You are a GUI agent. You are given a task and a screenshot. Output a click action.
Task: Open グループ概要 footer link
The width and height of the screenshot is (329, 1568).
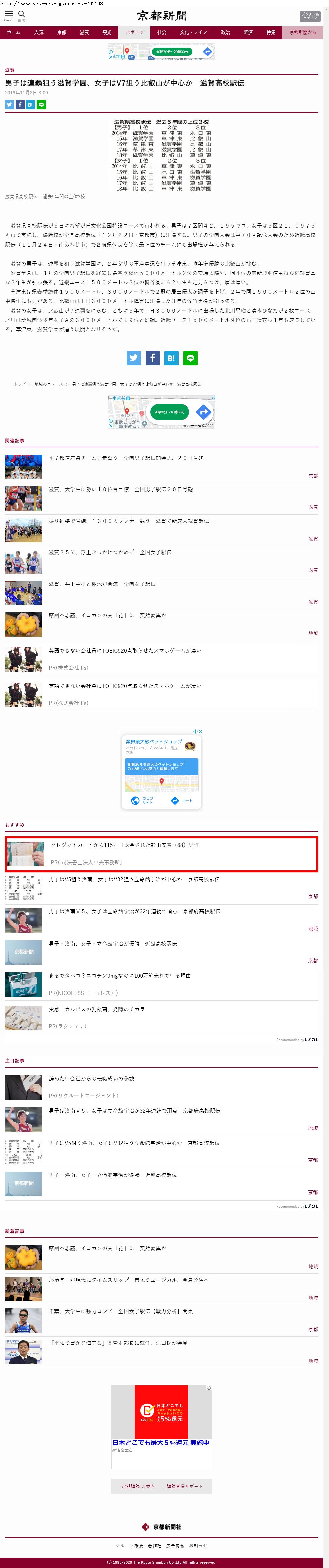coord(129,1546)
